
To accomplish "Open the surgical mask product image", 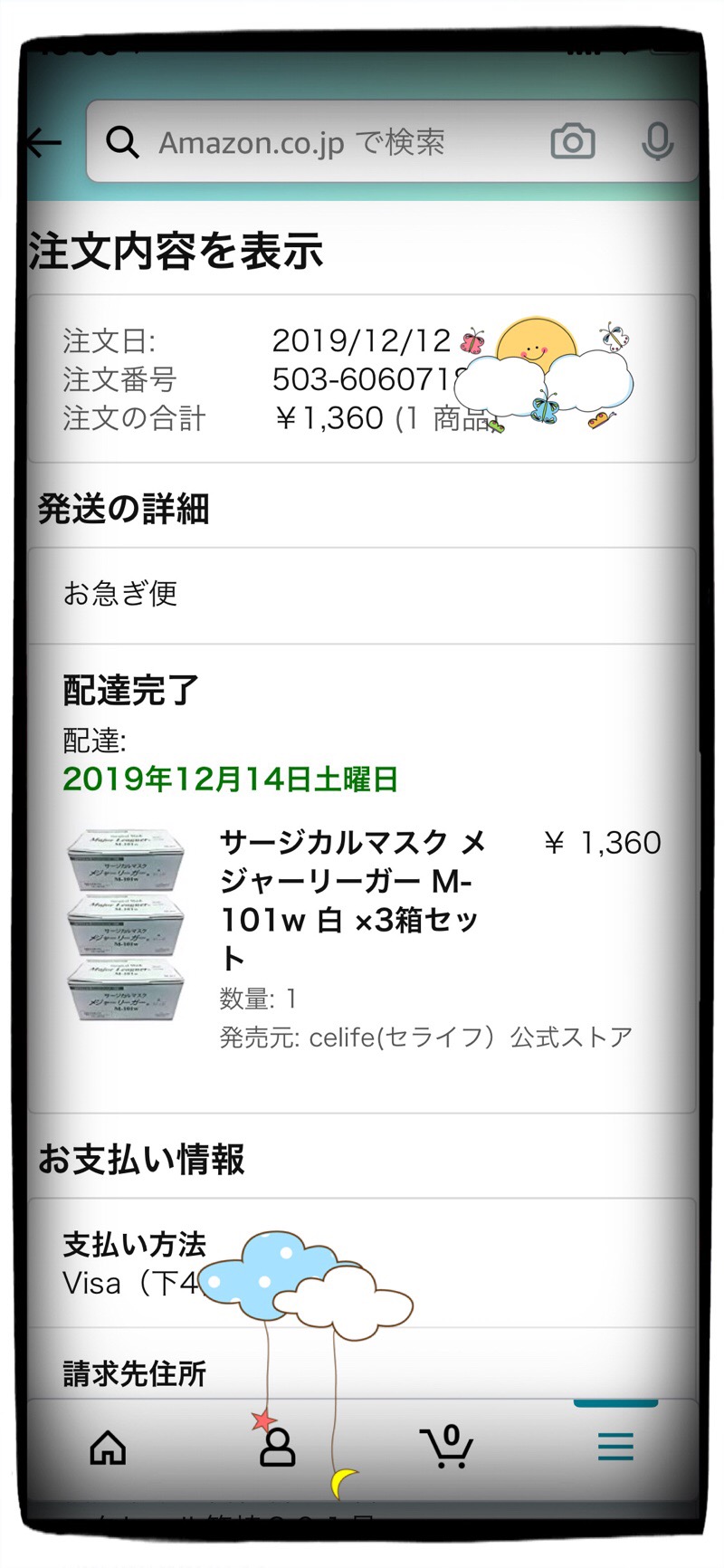I will pos(127,925).
